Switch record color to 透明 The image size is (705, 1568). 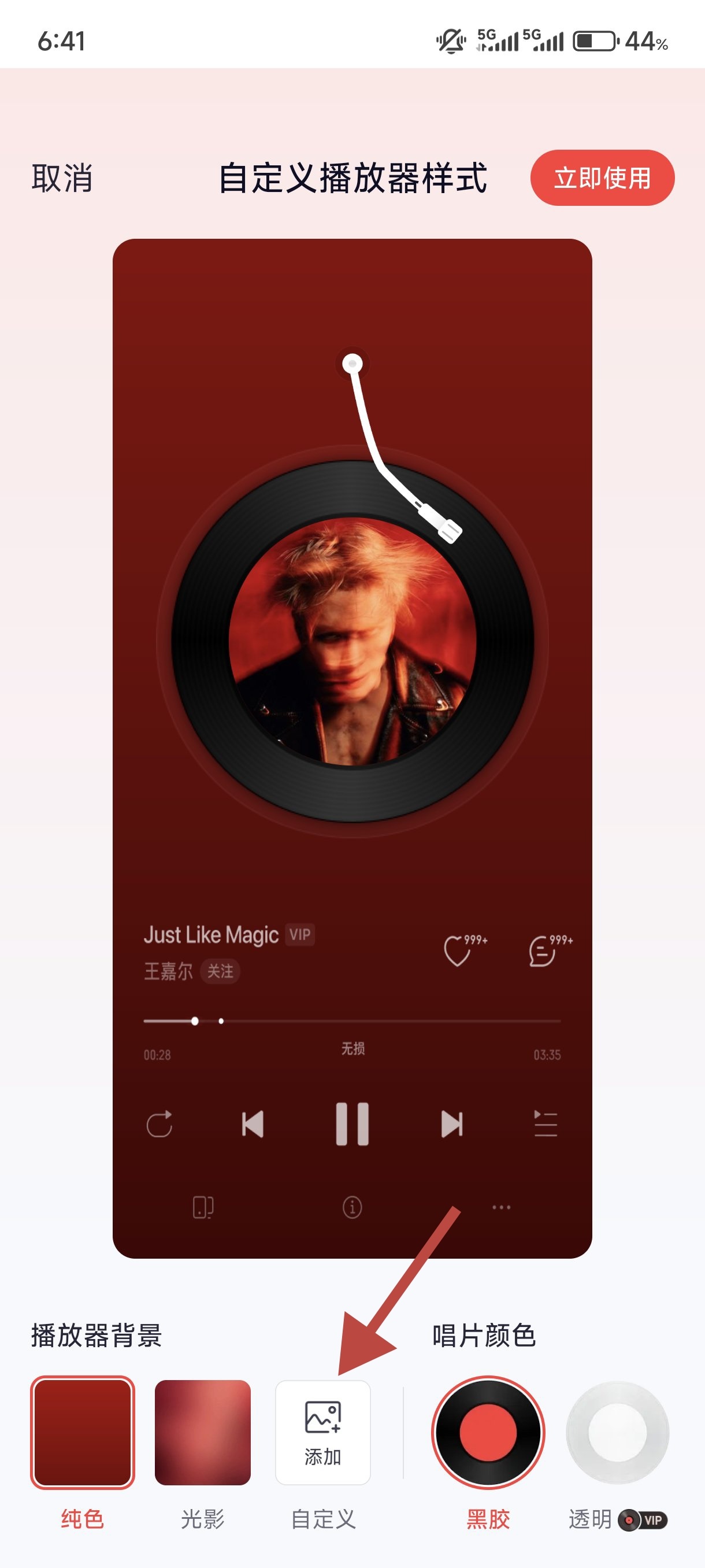click(x=617, y=1432)
